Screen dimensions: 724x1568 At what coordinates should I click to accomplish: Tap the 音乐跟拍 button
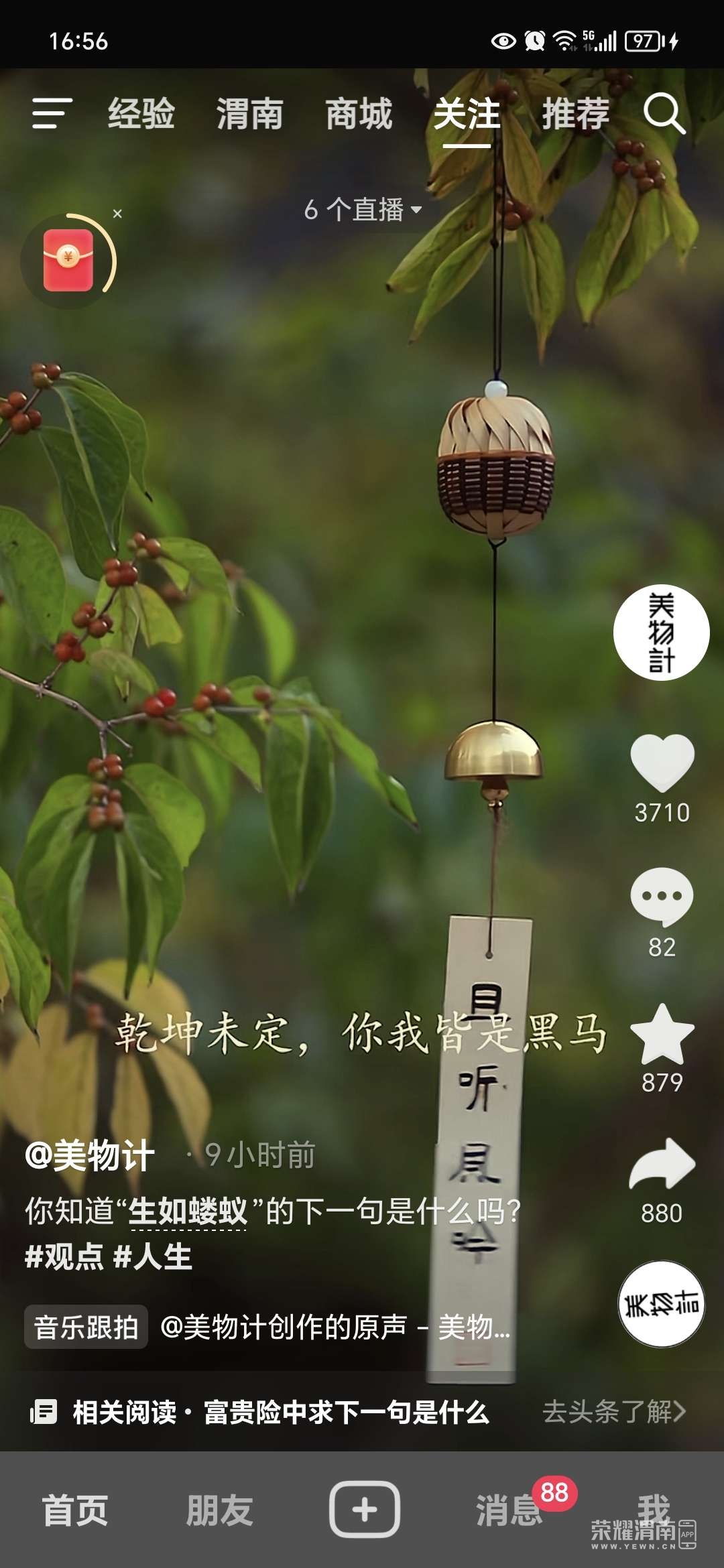tap(86, 1327)
